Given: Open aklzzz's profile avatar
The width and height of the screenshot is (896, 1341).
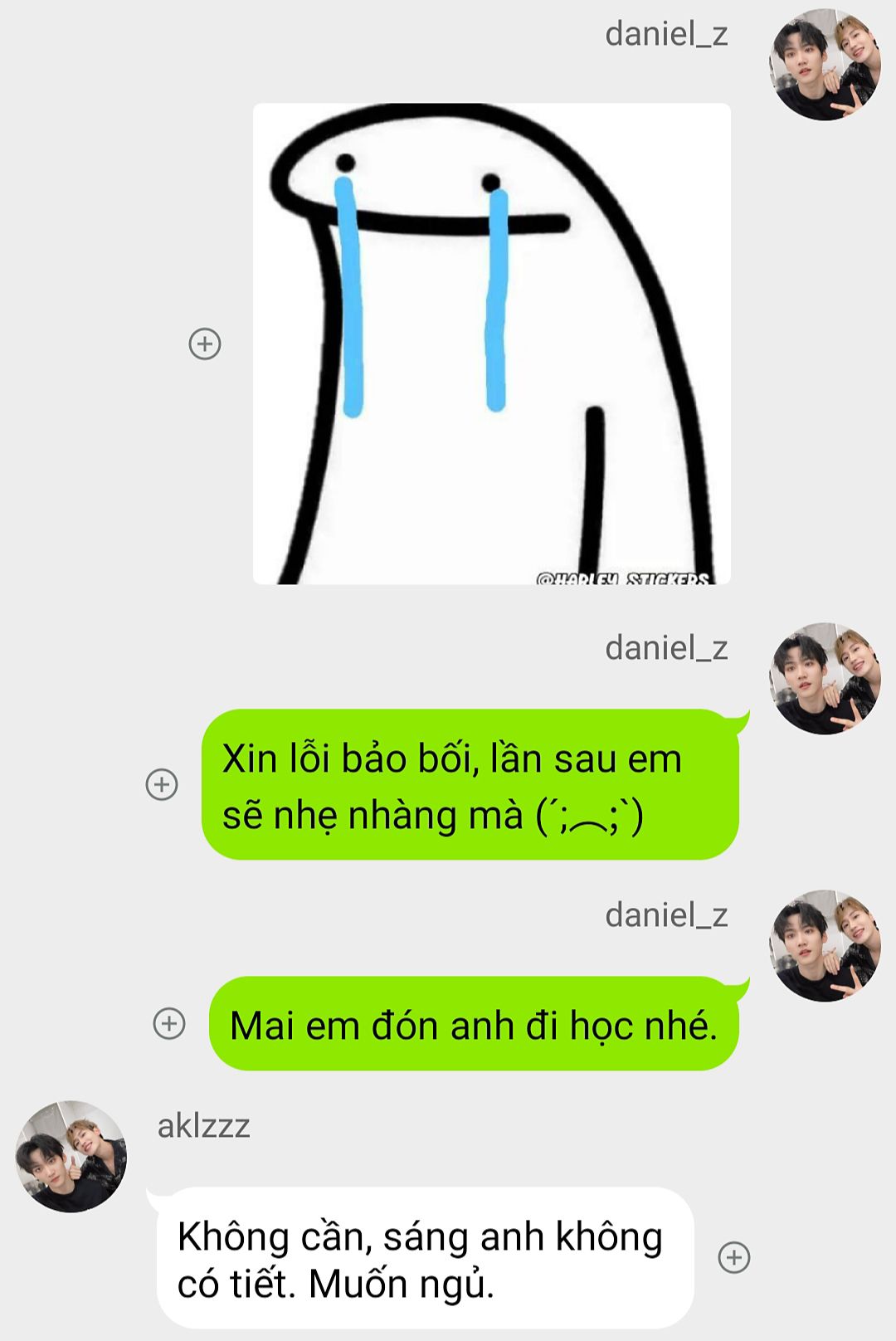Looking at the screenshot, I should 71,1156.
